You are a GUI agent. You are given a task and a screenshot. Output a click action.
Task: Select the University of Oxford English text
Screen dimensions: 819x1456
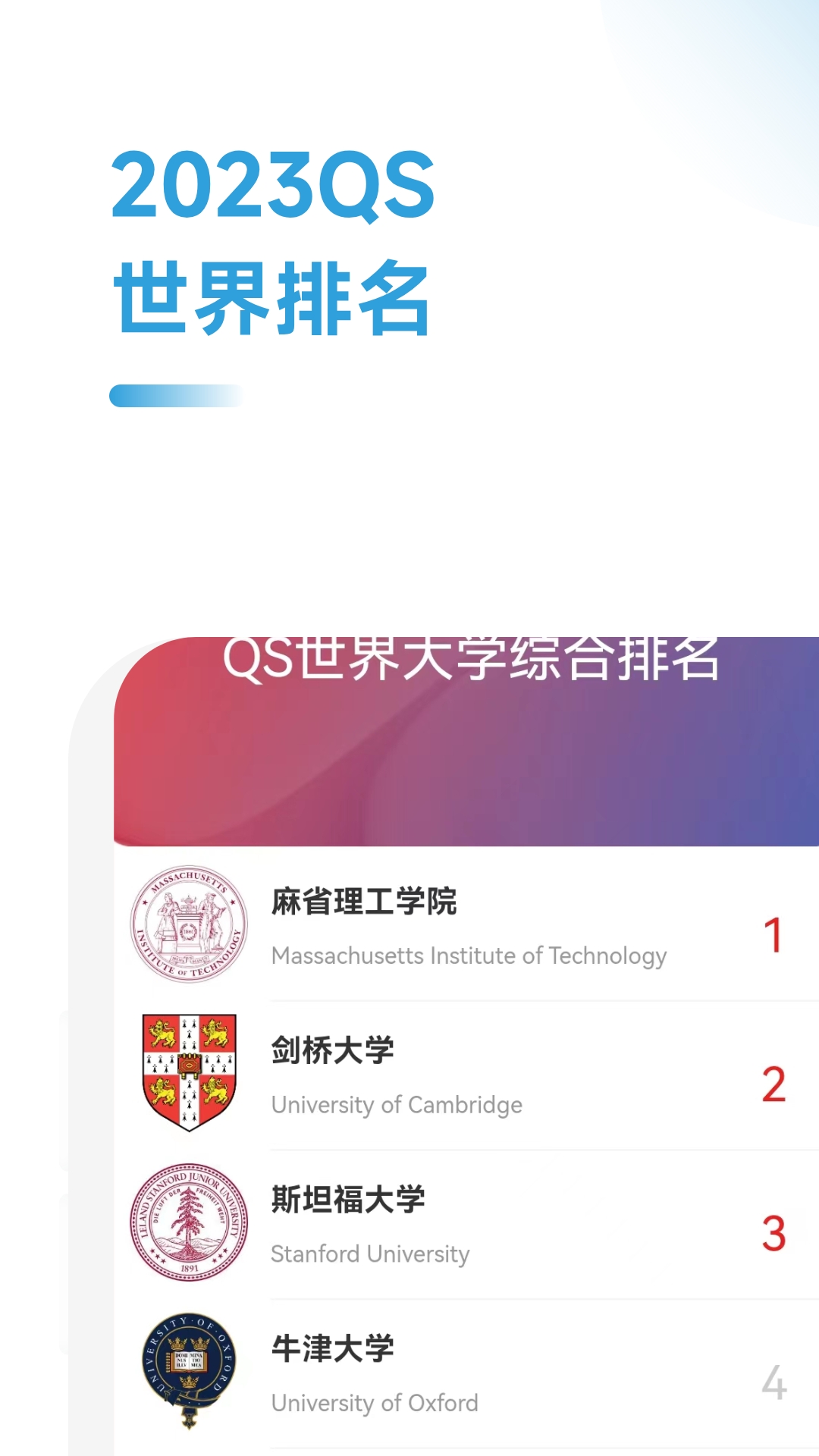[x=375, y=1403]
